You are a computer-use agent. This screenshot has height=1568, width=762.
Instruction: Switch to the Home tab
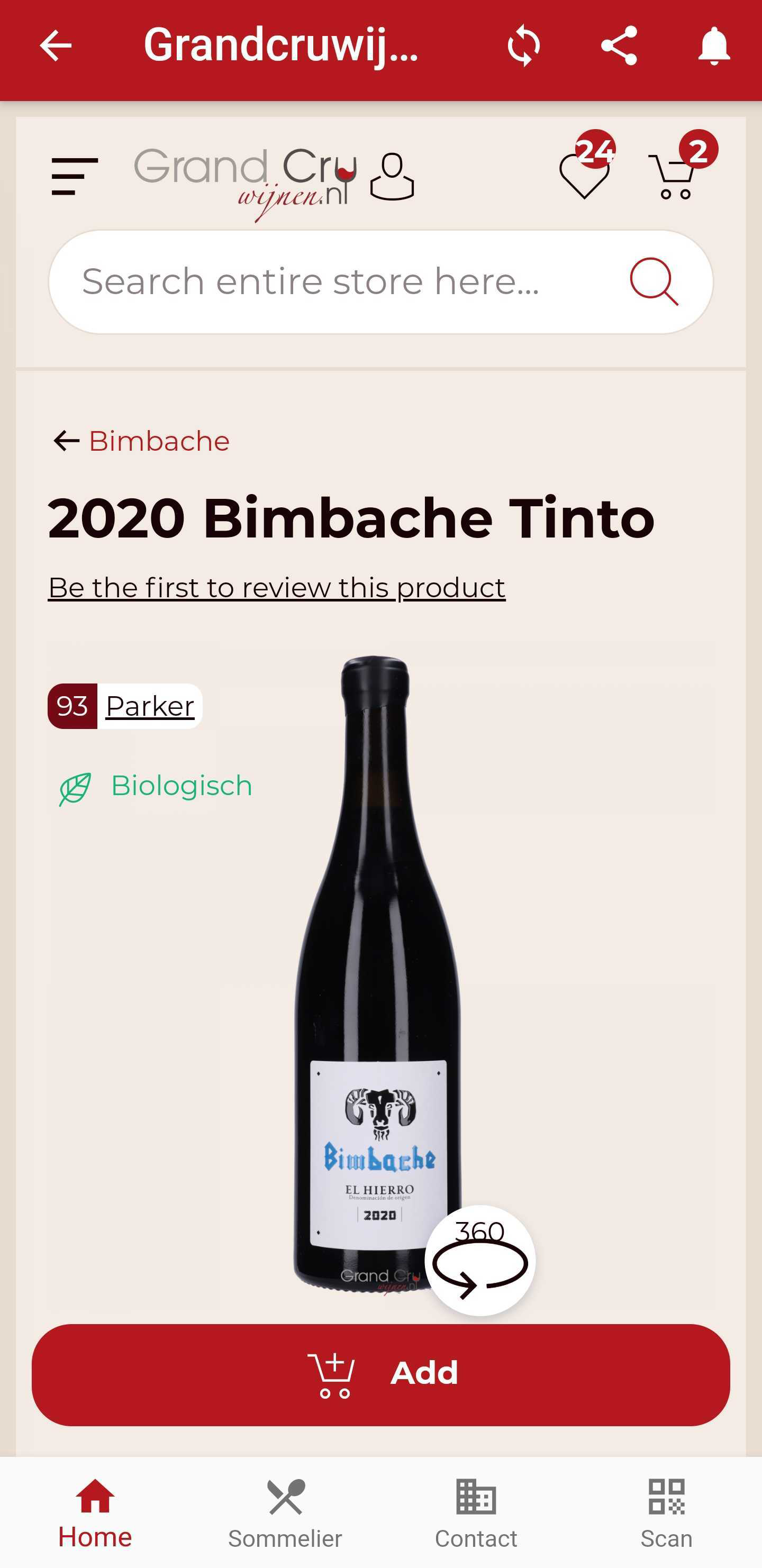95,1512
